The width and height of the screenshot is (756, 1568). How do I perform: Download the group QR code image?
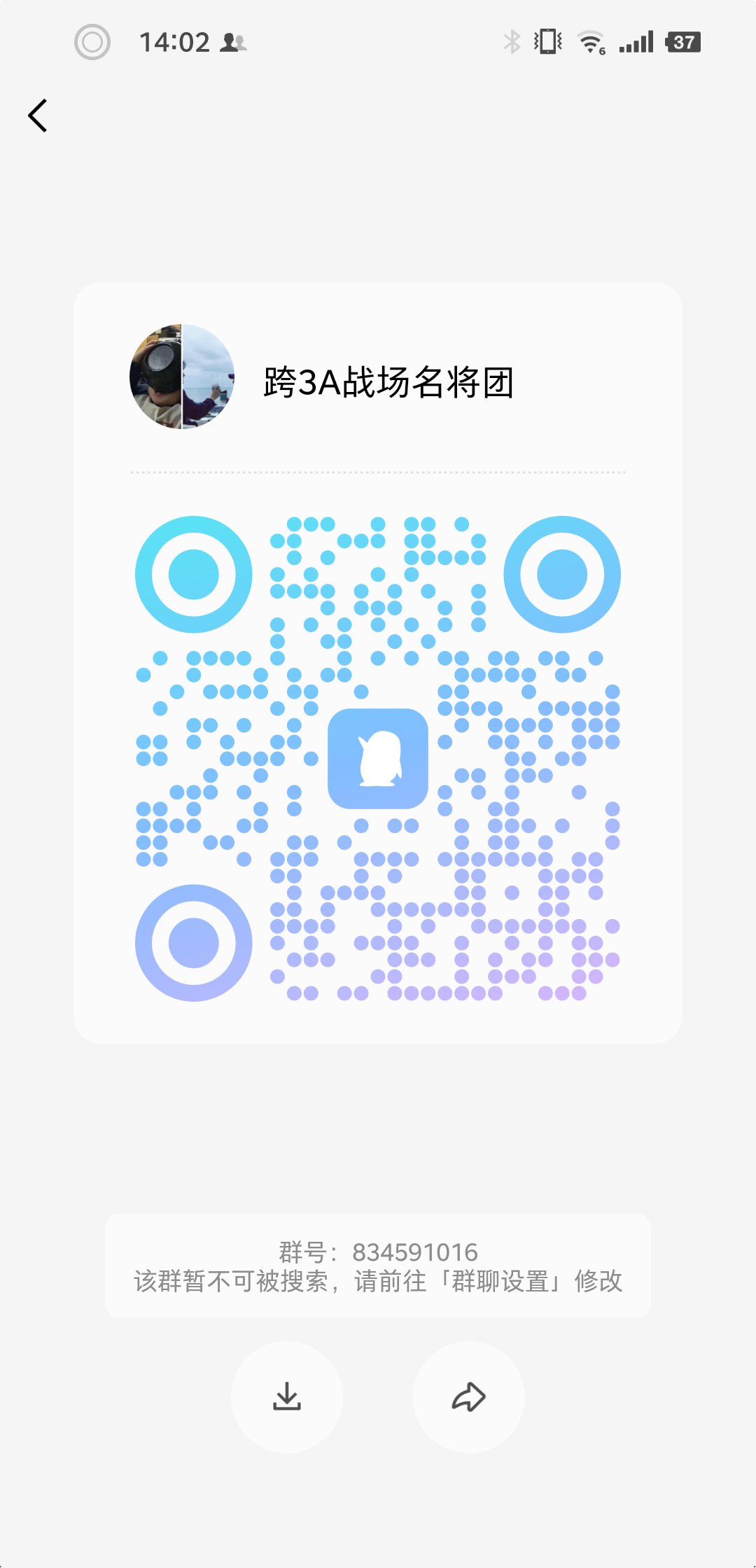(x=287, y=1396)
